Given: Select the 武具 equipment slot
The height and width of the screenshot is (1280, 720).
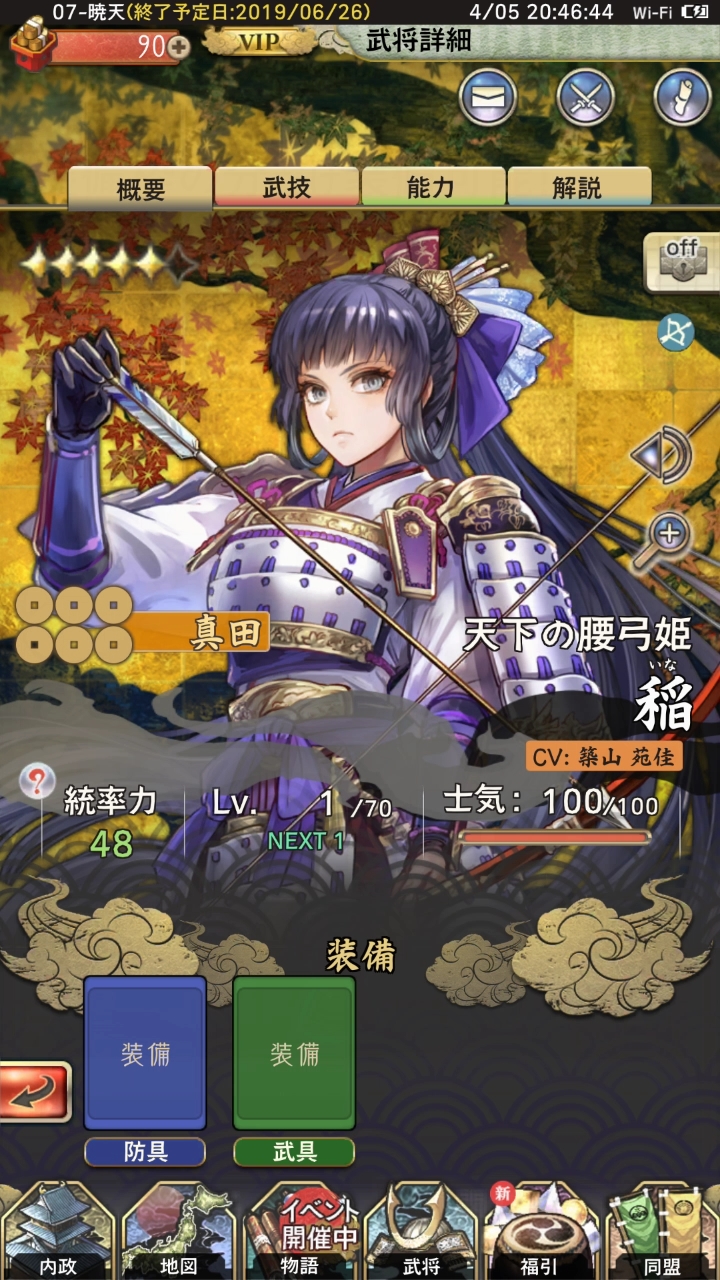Looking at the screenshot, I should point(295,1054).
